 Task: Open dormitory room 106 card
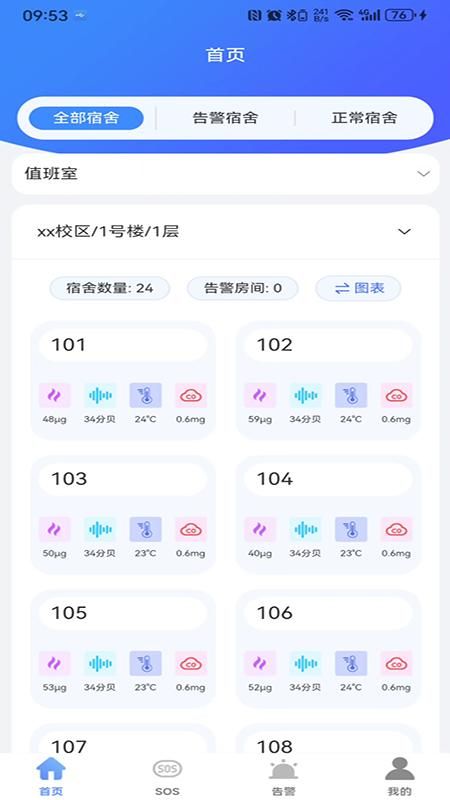[x=328, y=648]
